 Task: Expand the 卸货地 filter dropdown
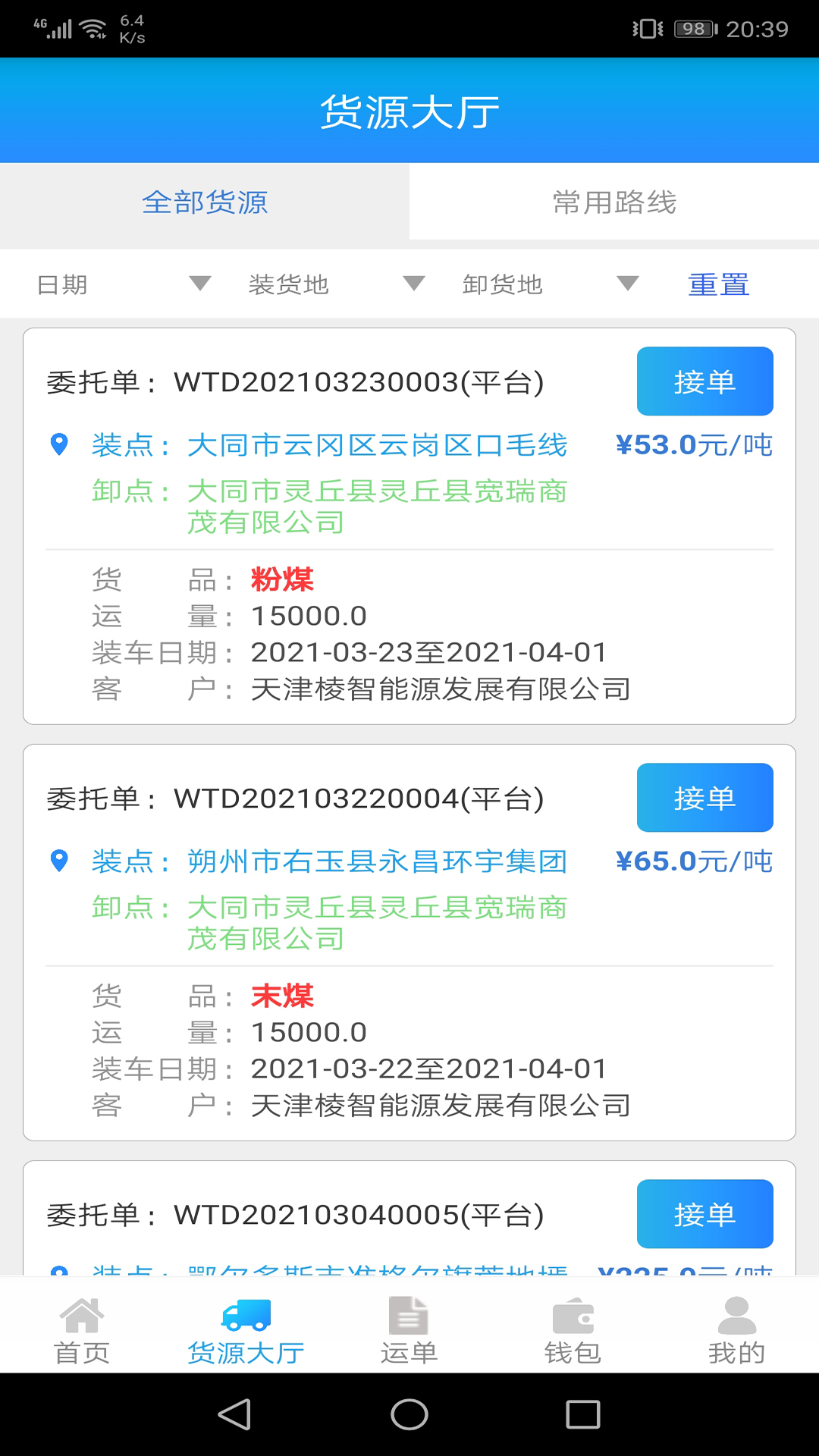(x=551, y=284)
